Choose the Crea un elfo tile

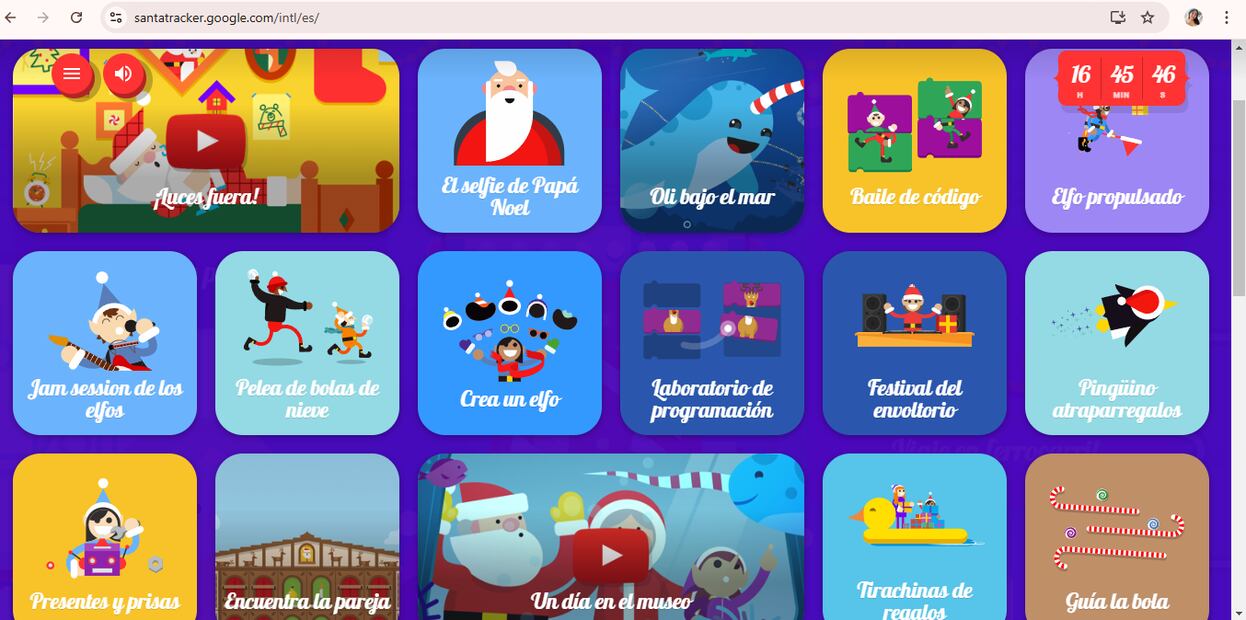[x=509, y=342]
